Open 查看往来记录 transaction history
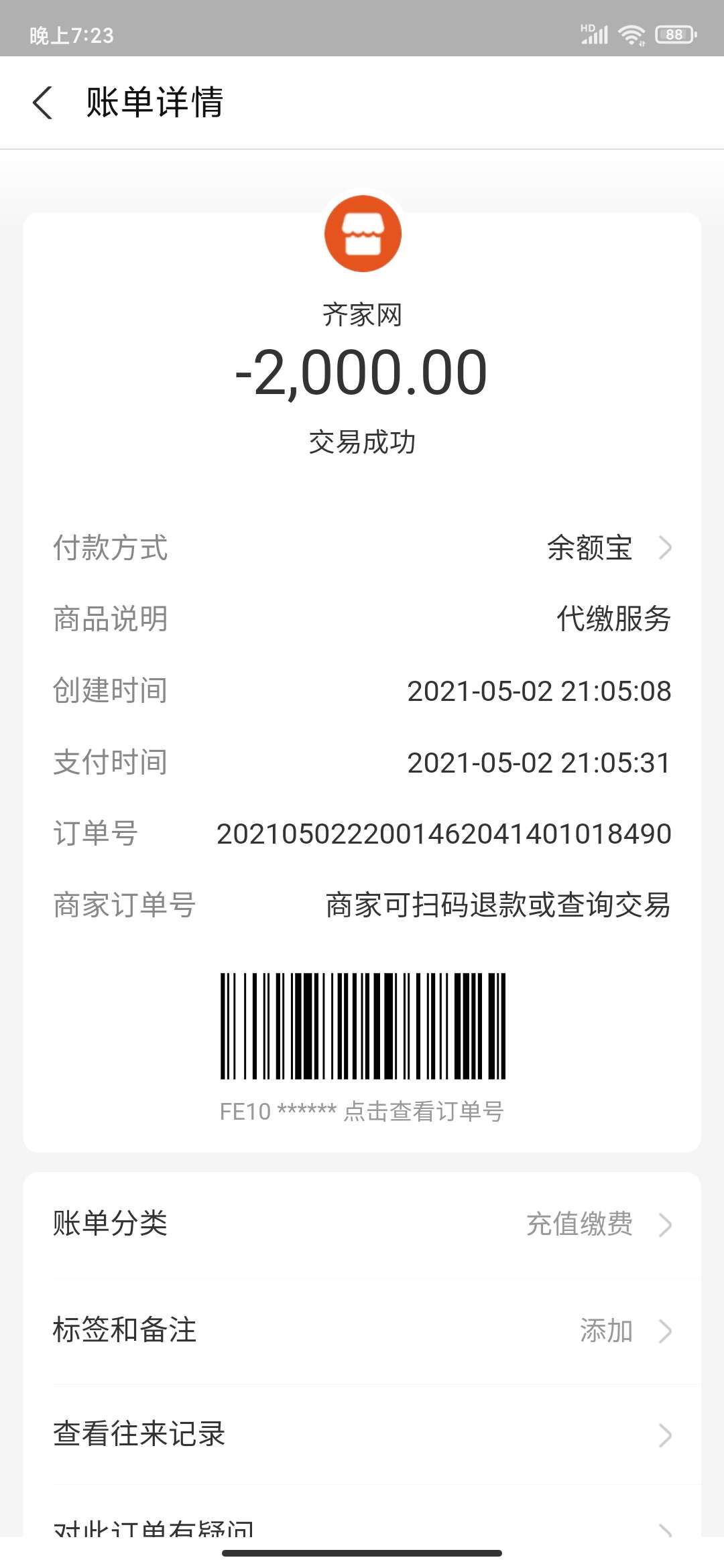 362,1434
